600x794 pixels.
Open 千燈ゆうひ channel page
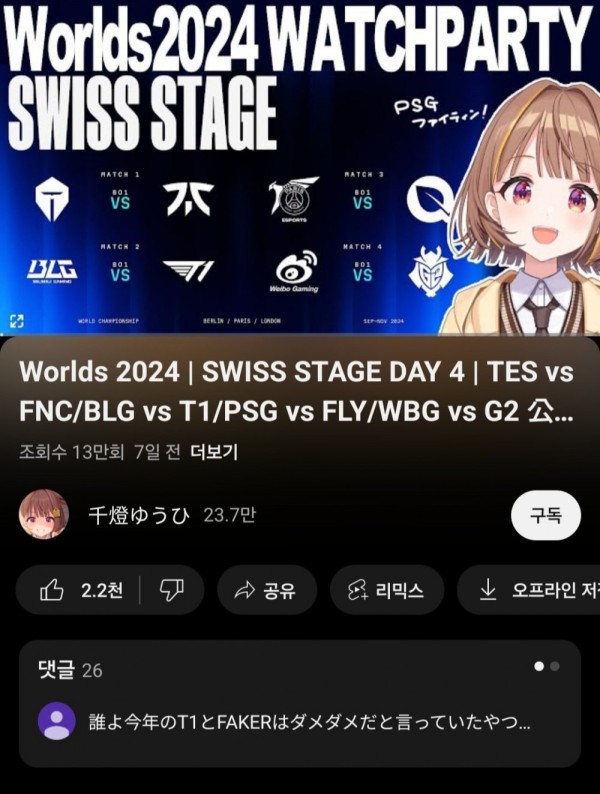(140, 516)
